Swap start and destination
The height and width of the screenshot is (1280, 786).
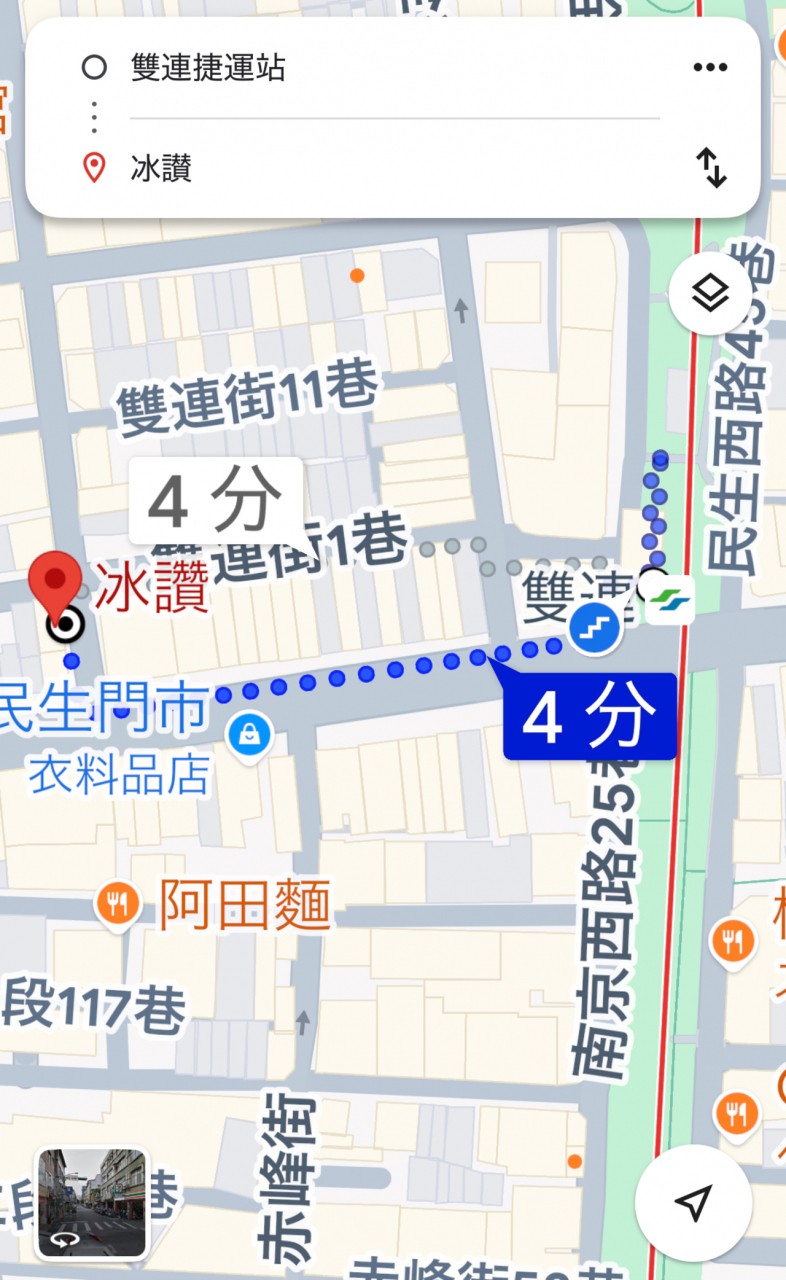711,168
